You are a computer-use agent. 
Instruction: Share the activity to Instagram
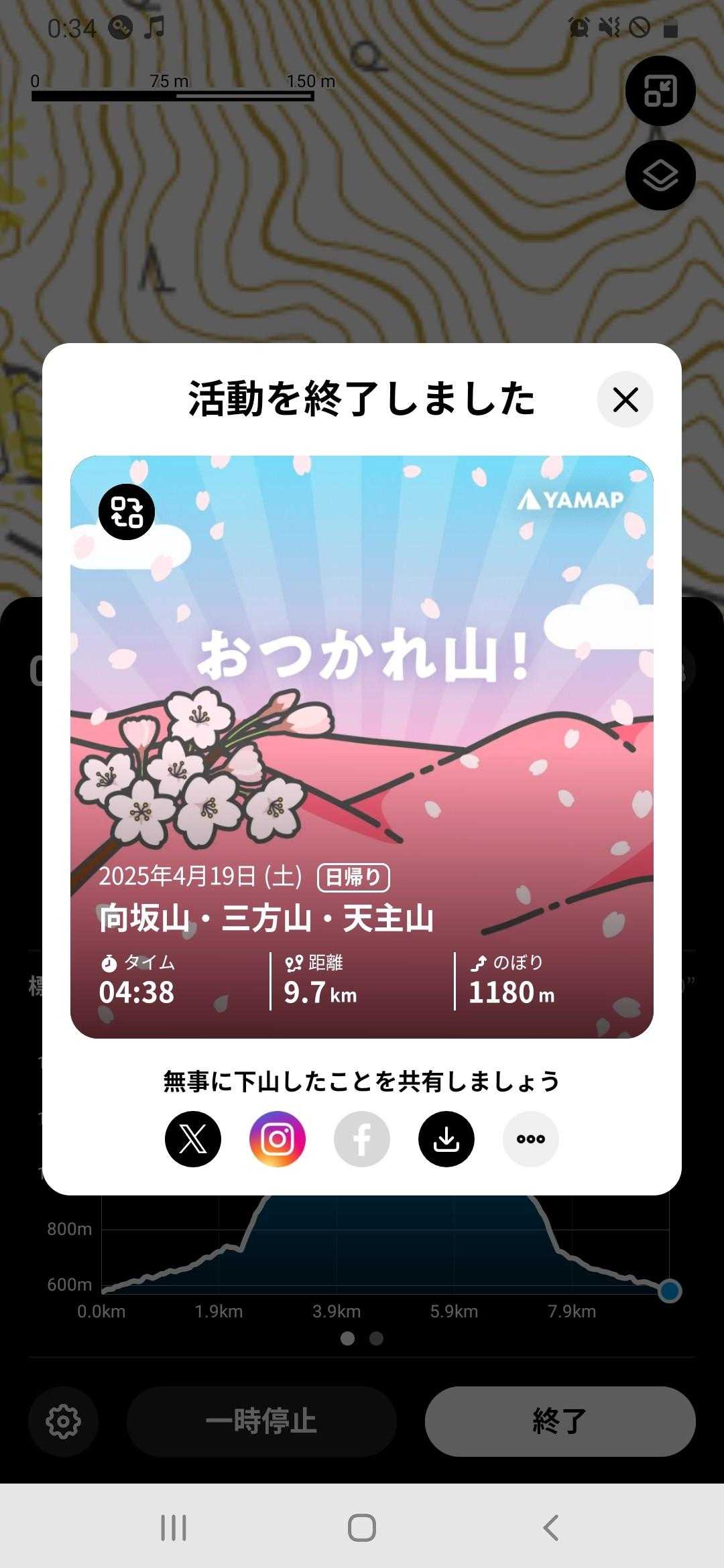click(278, 1139)
